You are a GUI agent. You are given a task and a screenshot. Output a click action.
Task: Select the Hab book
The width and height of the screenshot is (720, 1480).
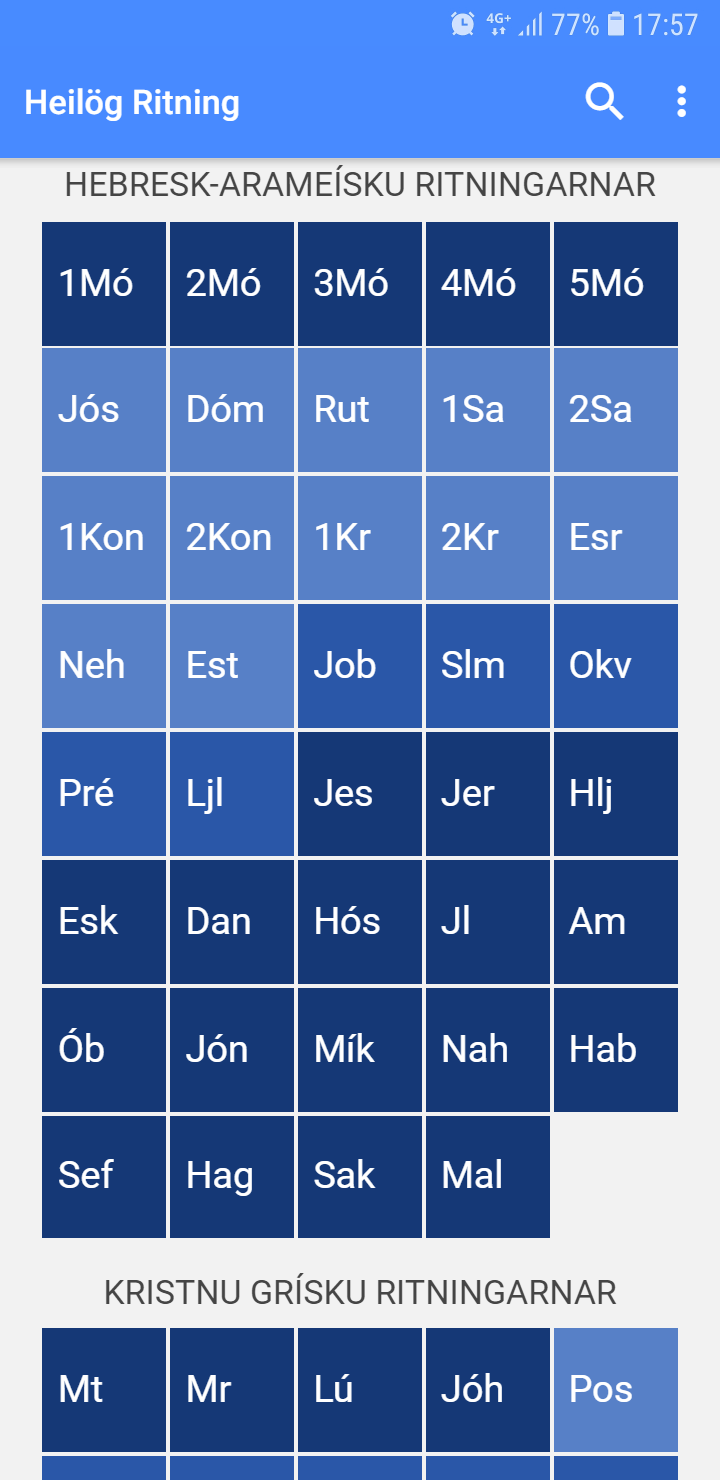[616, 1050]
